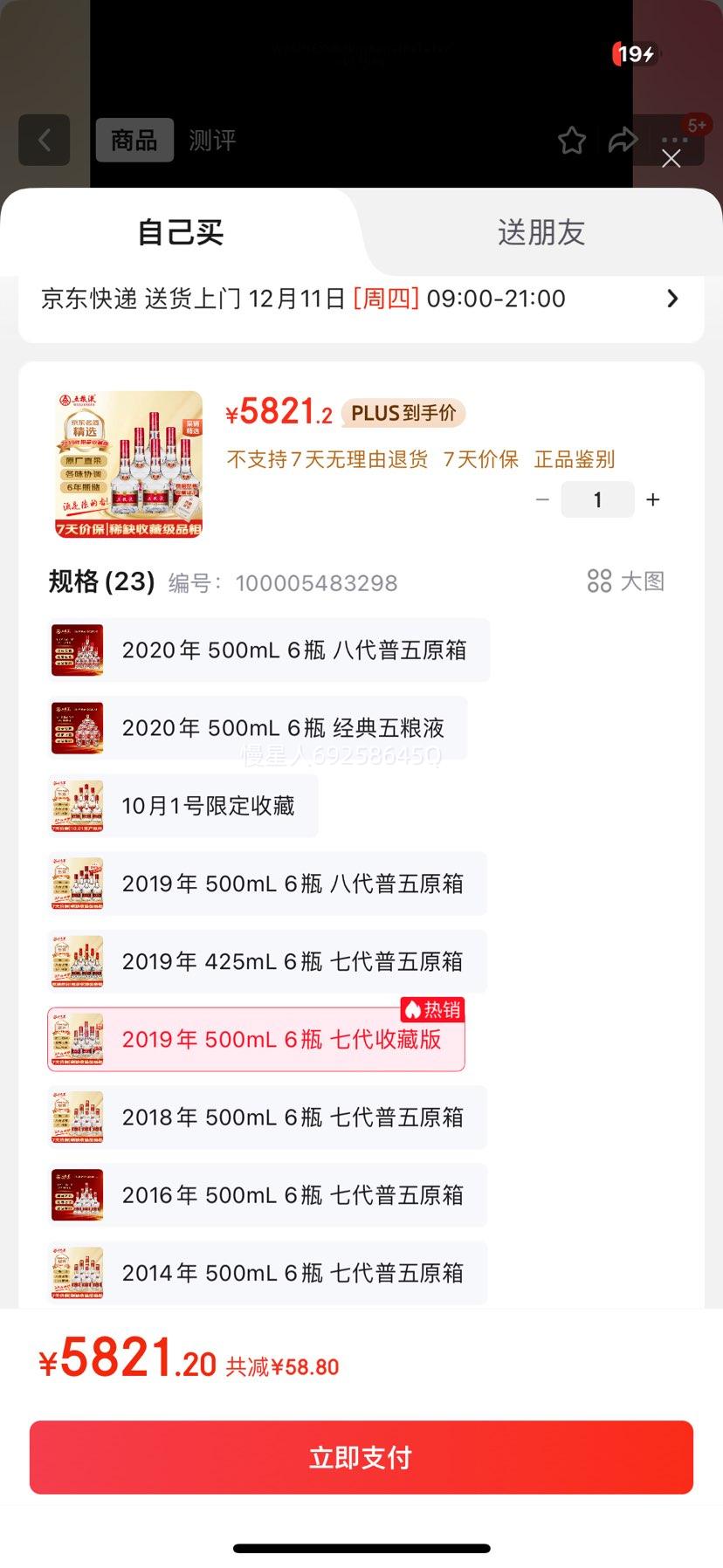The height and width of the screenshot is (1568, 723).
Task: Switch to the 送朋友 tab
Action: pyautogui.click(x=540, y=232)
